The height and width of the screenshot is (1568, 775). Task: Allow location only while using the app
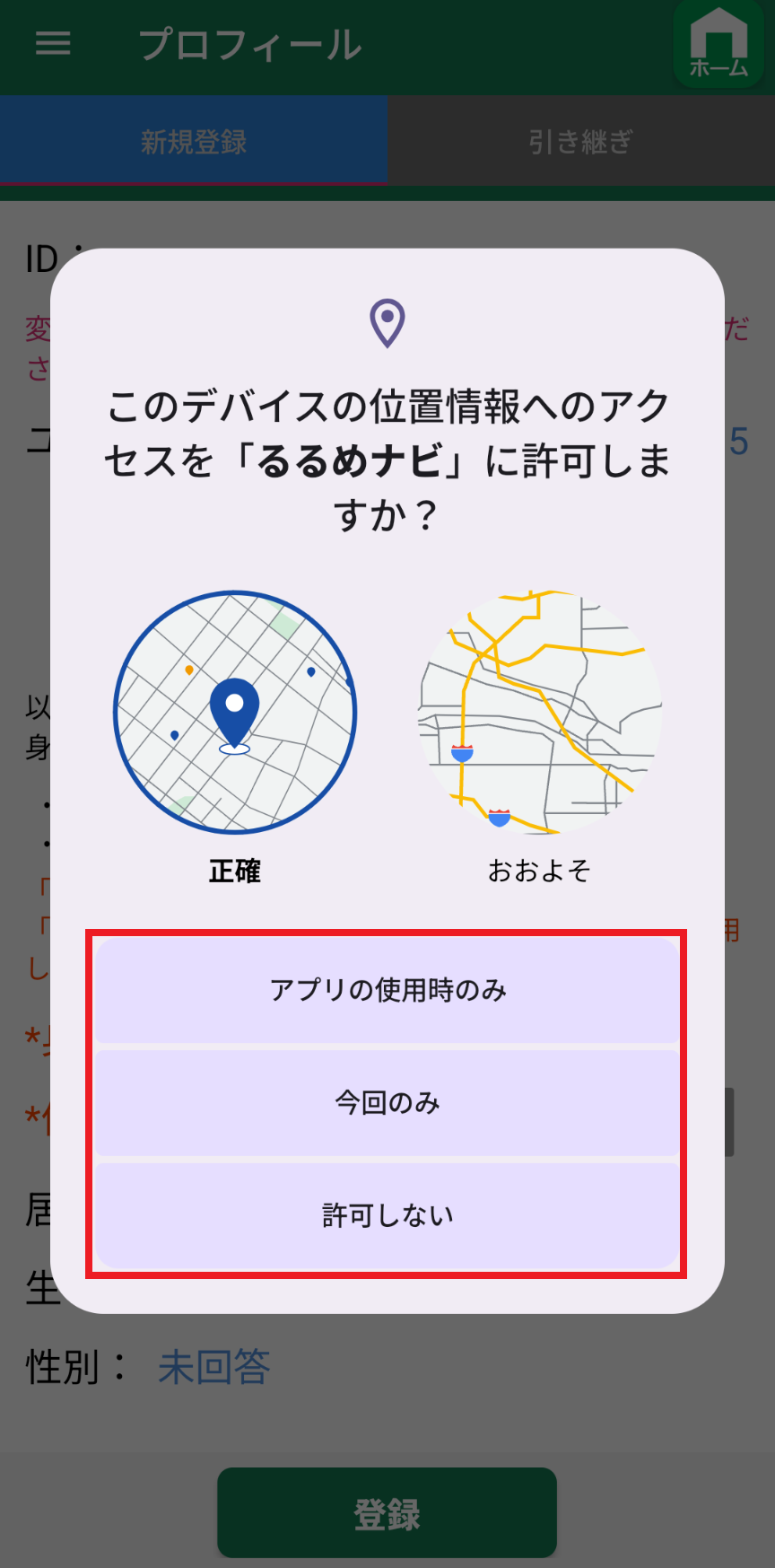tap(387, 990)
